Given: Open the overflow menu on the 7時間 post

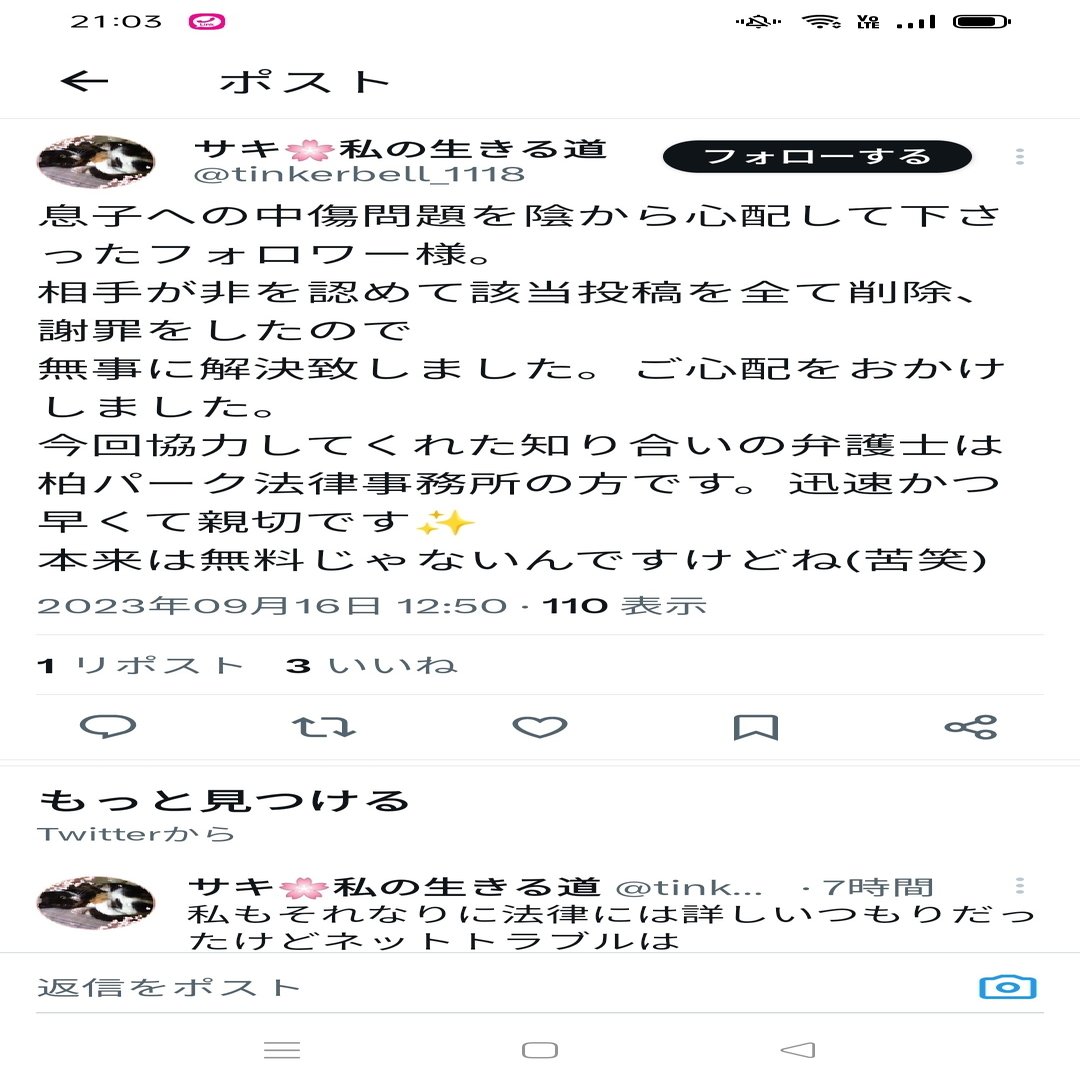Looking at the screenshot, I should point(1019,886).
